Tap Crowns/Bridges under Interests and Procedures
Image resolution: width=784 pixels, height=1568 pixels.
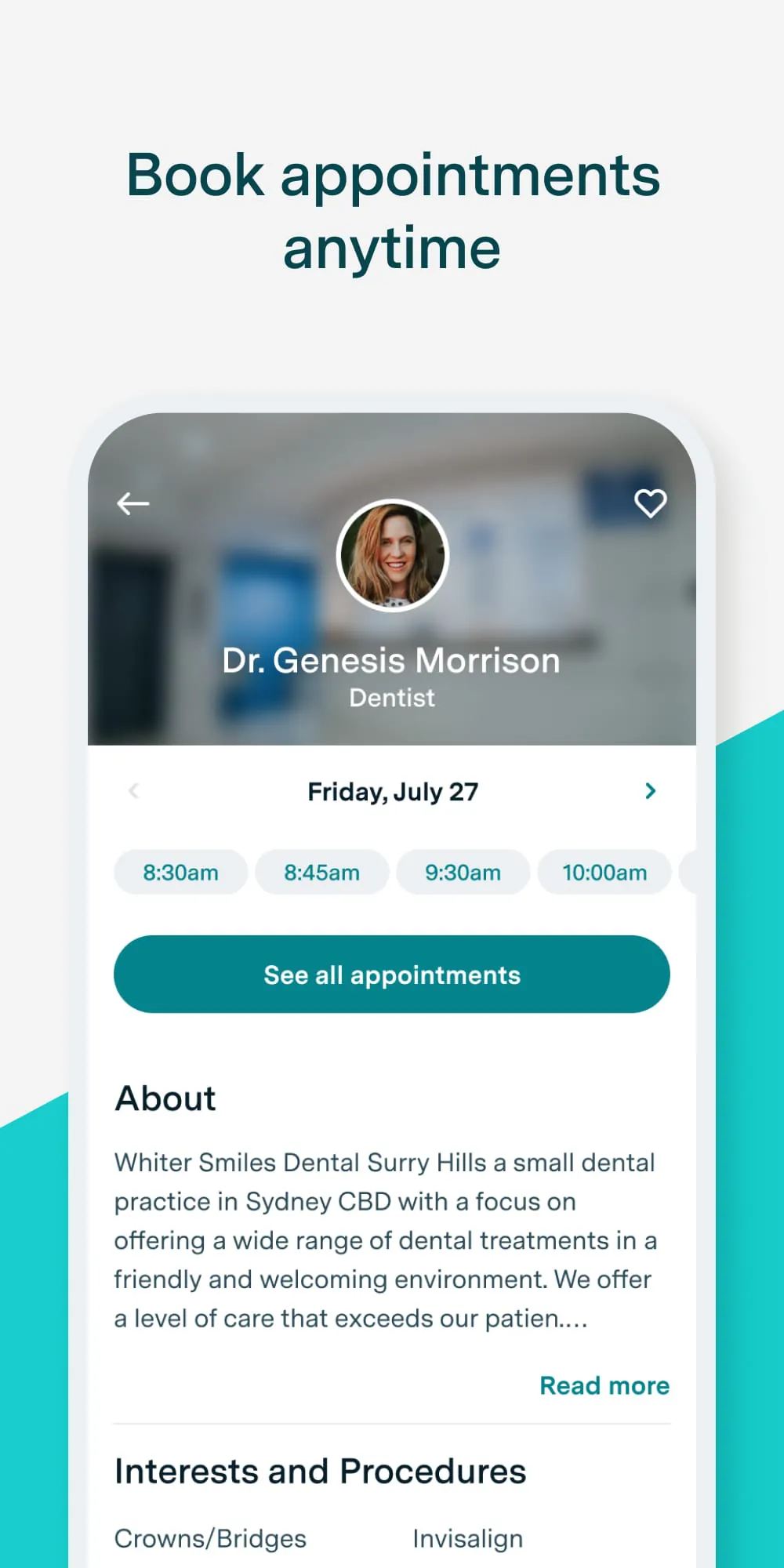210,1537
